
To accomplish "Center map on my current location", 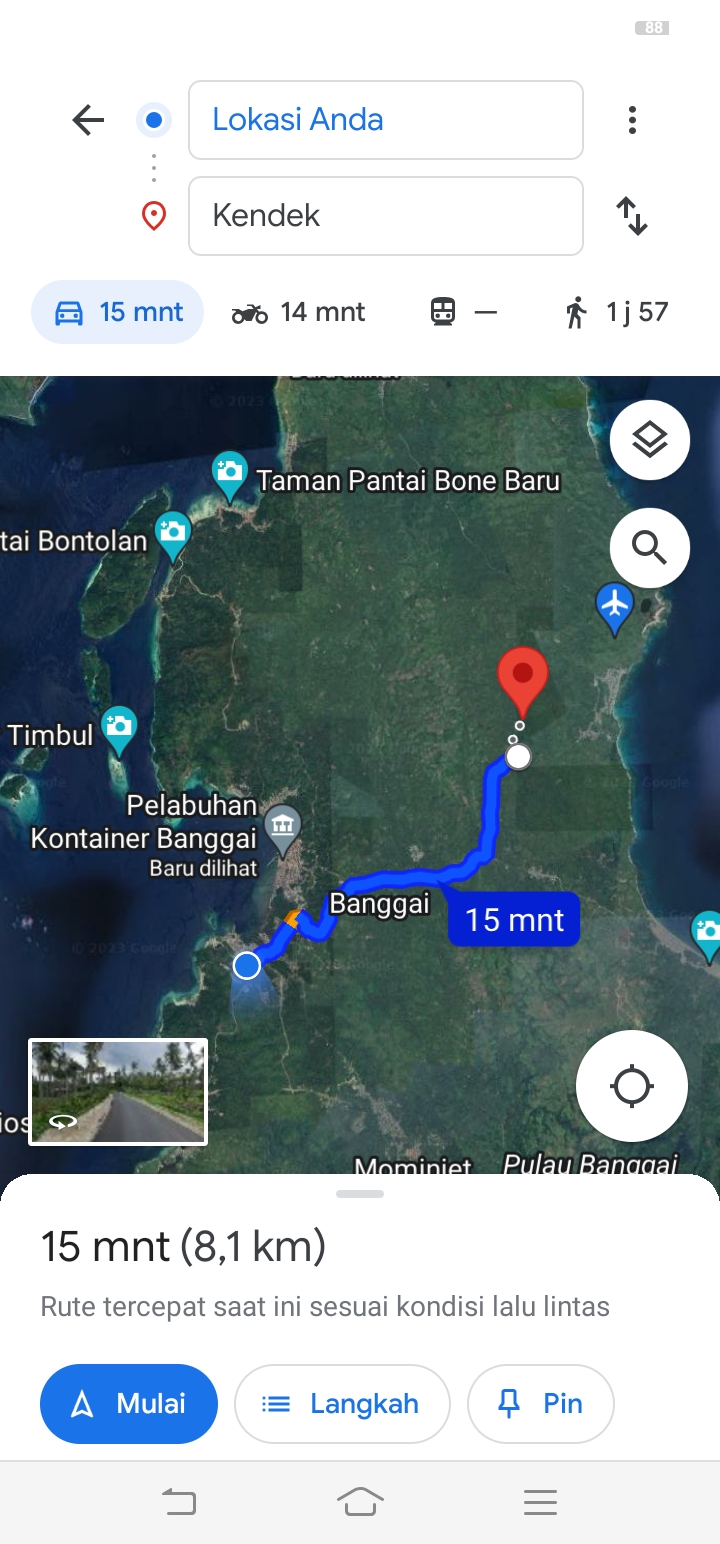I will [x=632, y=1086].
